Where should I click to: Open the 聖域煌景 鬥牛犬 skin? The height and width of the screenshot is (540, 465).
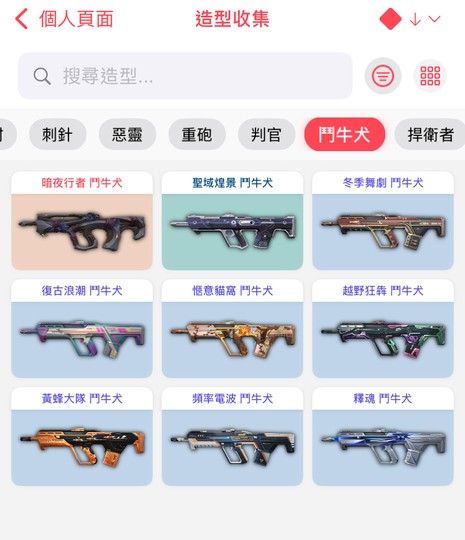click(232, 221)
